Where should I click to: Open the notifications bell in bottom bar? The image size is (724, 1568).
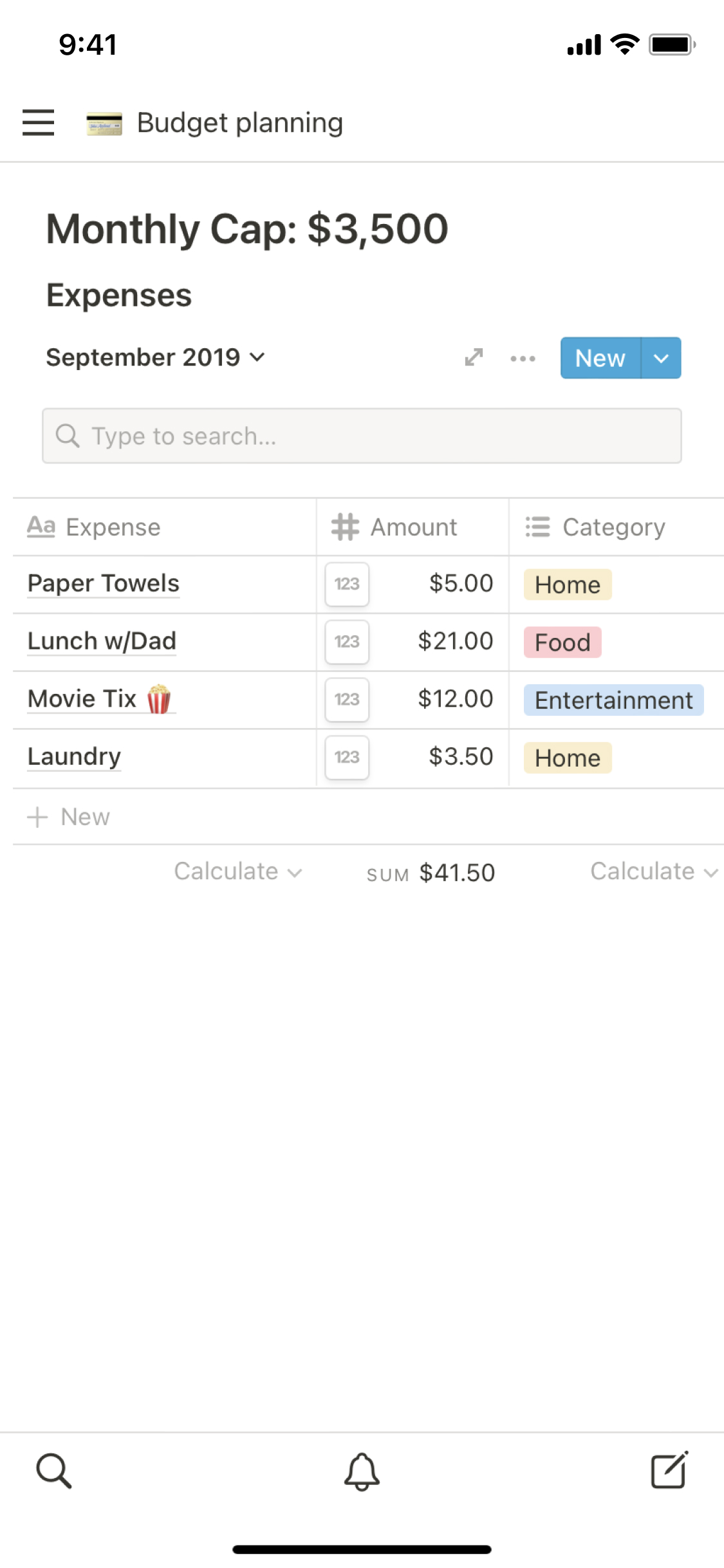pos(362,1471)
